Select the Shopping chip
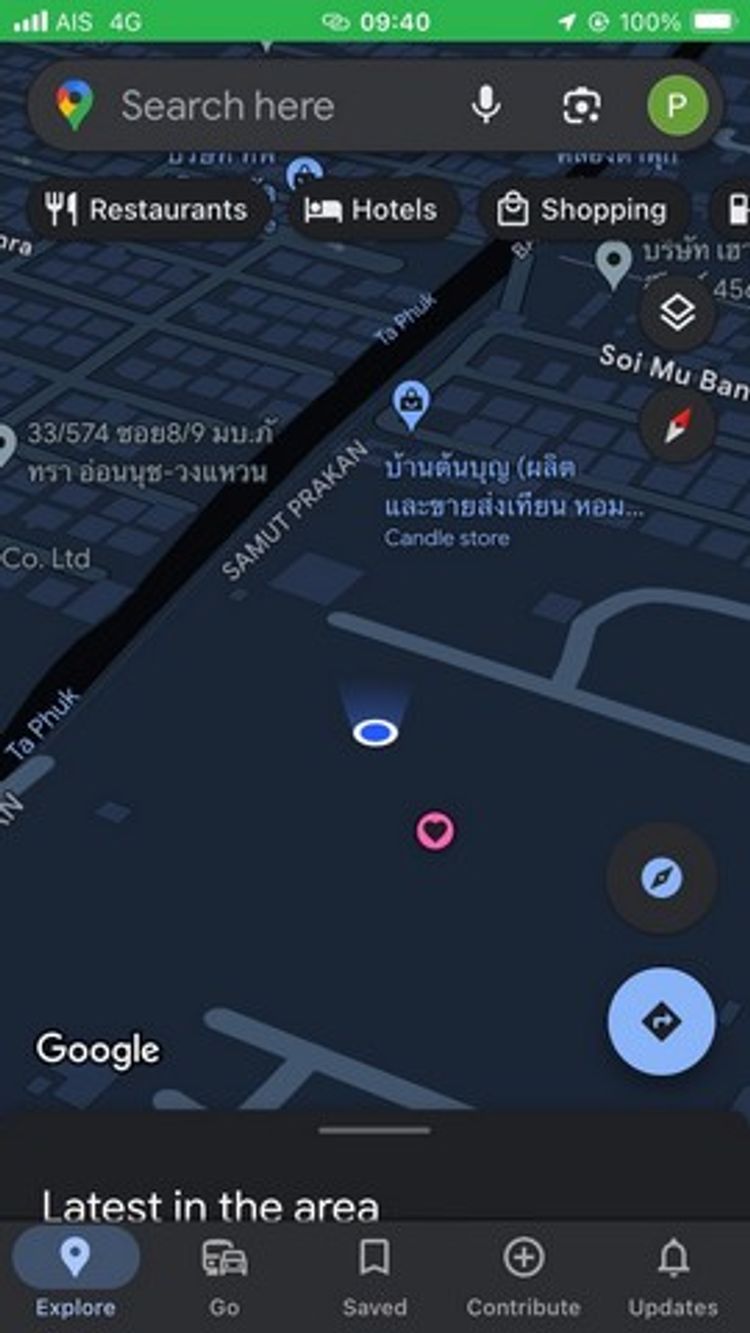The width and height of the screenshot is (750, 1333). 584,210
